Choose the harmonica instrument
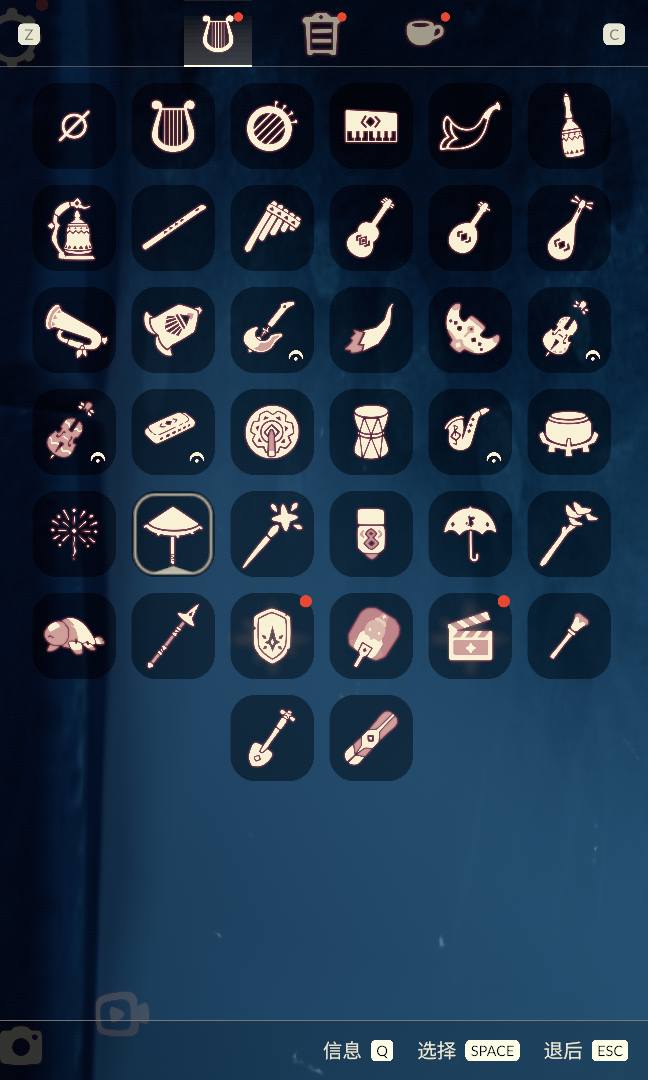 click(x=173, y=432)
